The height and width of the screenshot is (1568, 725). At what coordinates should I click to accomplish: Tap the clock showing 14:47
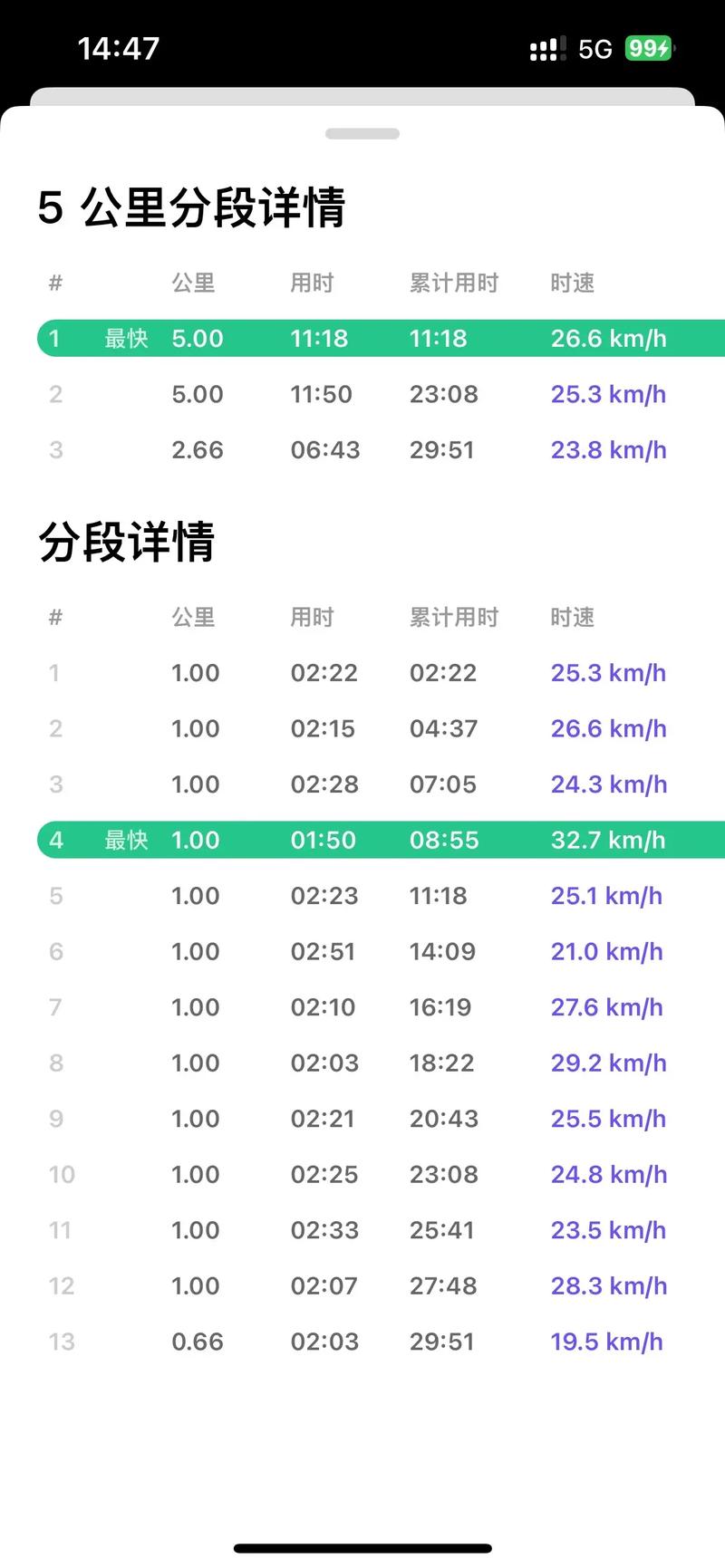click(x=118, y=49)
